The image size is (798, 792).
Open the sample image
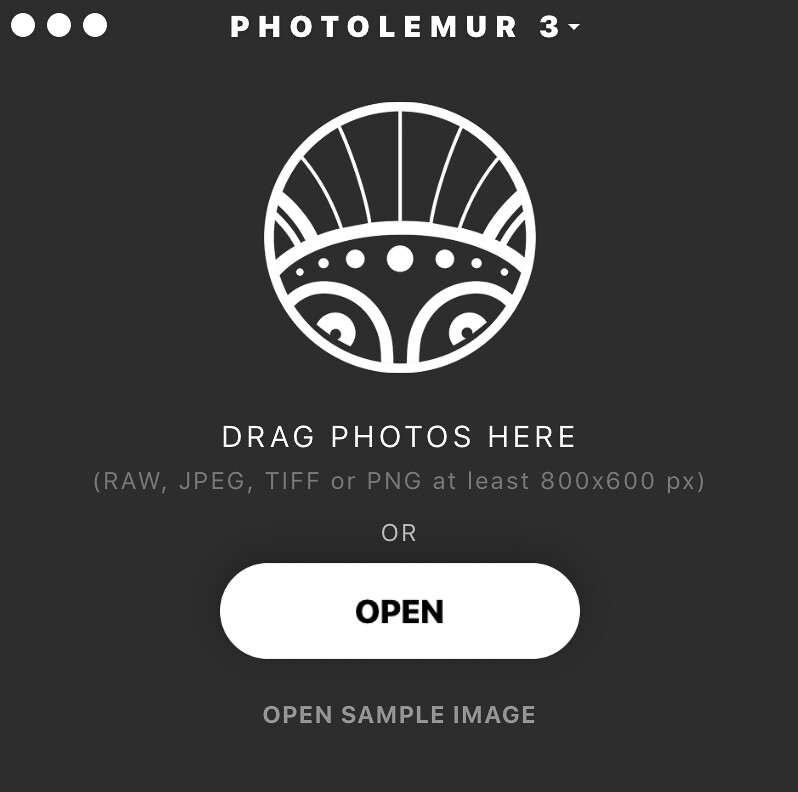pos(399,715)
